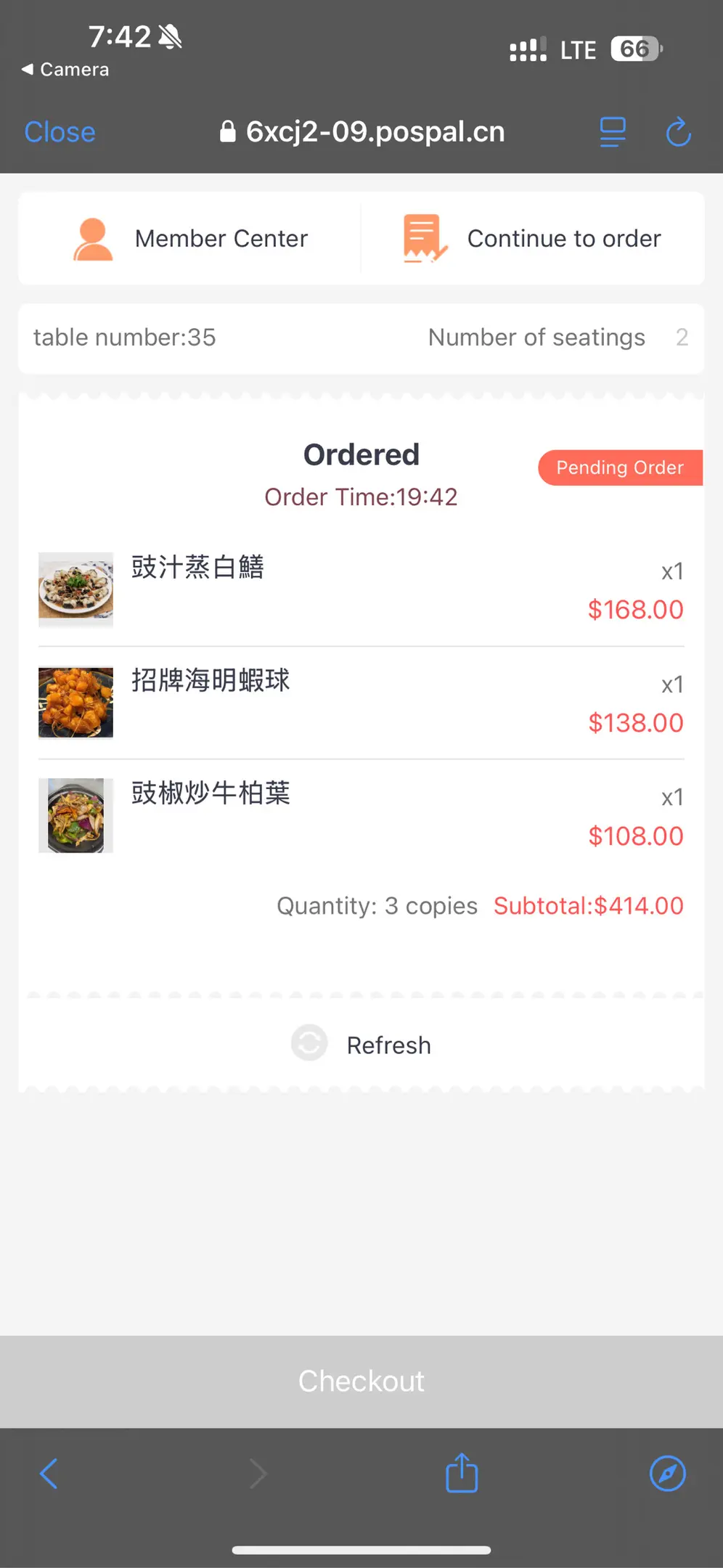Open Member Center
Image resolution: width=723 pixels, height=1568 pixels.
coord(190,239)
